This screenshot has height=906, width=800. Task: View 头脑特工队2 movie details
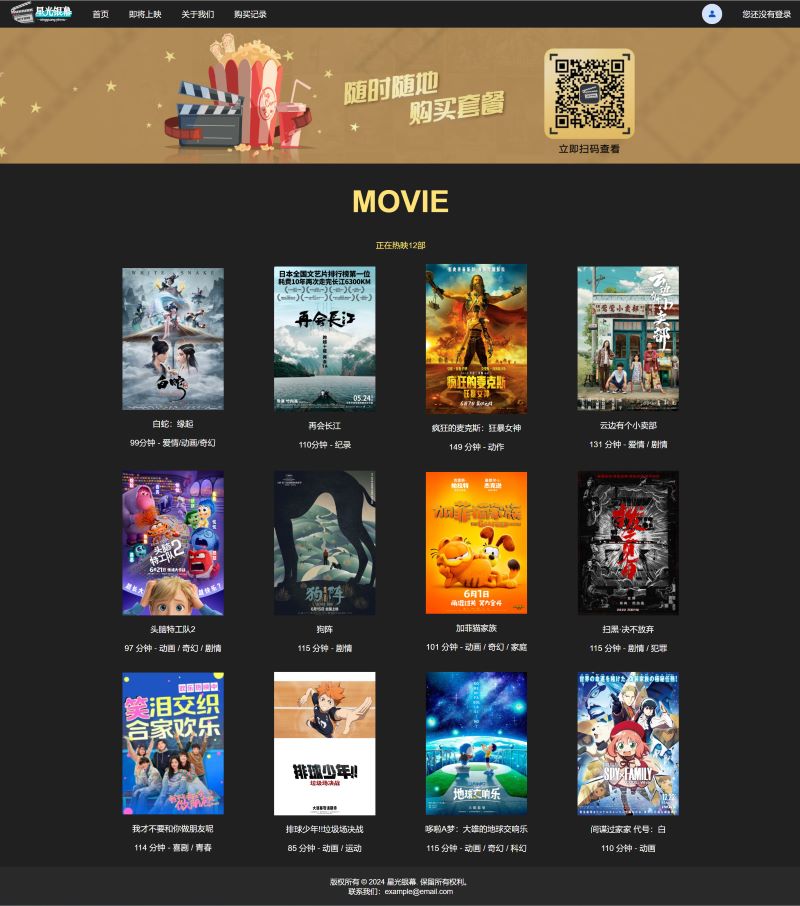tap(173, 543)
